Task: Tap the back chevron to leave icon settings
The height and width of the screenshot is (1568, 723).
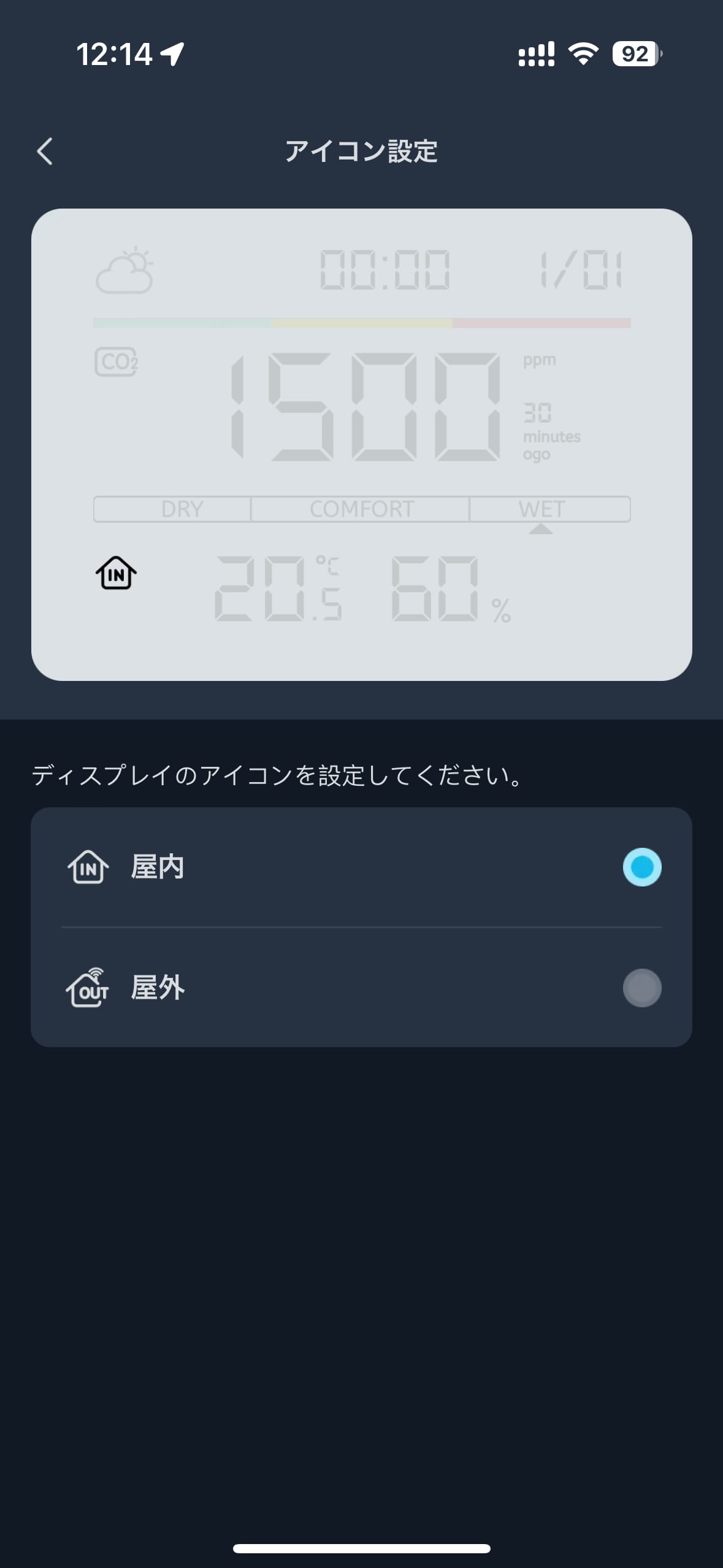Action: click(45, 152)
